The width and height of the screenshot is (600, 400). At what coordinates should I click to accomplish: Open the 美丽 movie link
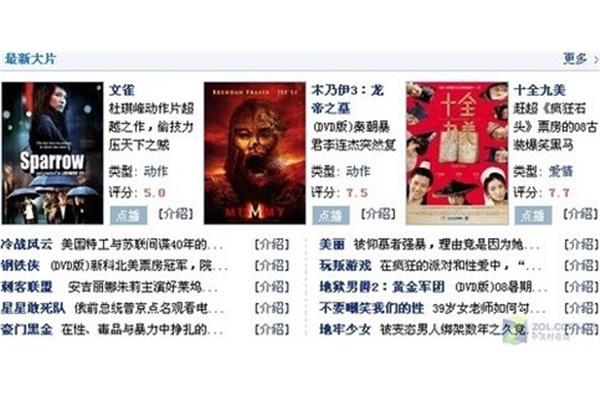[x=331, y=244]
